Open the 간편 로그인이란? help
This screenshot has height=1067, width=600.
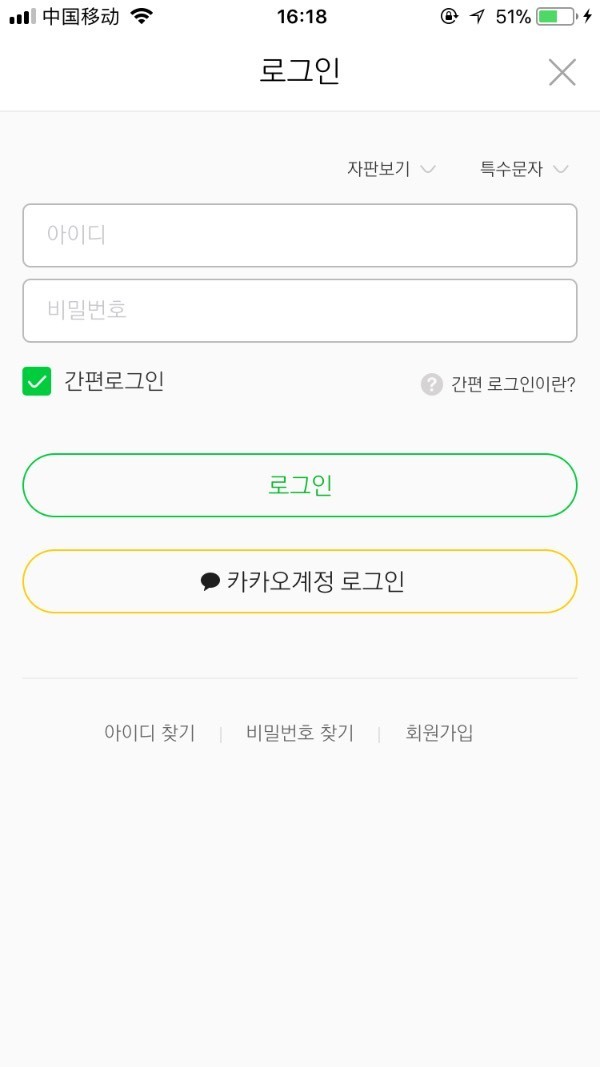pyautogui.click(x=499, y=384)
